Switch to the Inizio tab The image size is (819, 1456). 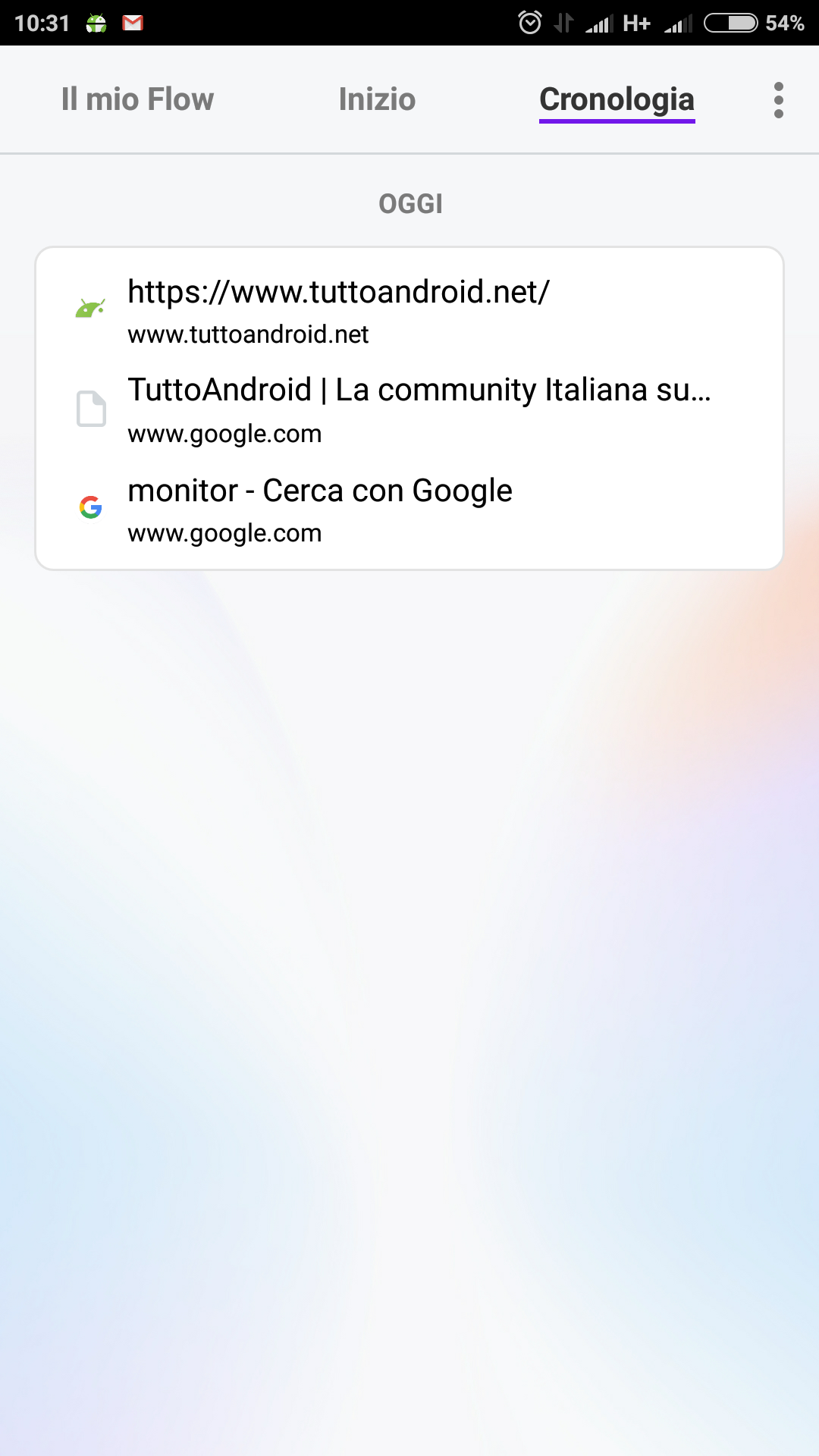coord(377,99)
